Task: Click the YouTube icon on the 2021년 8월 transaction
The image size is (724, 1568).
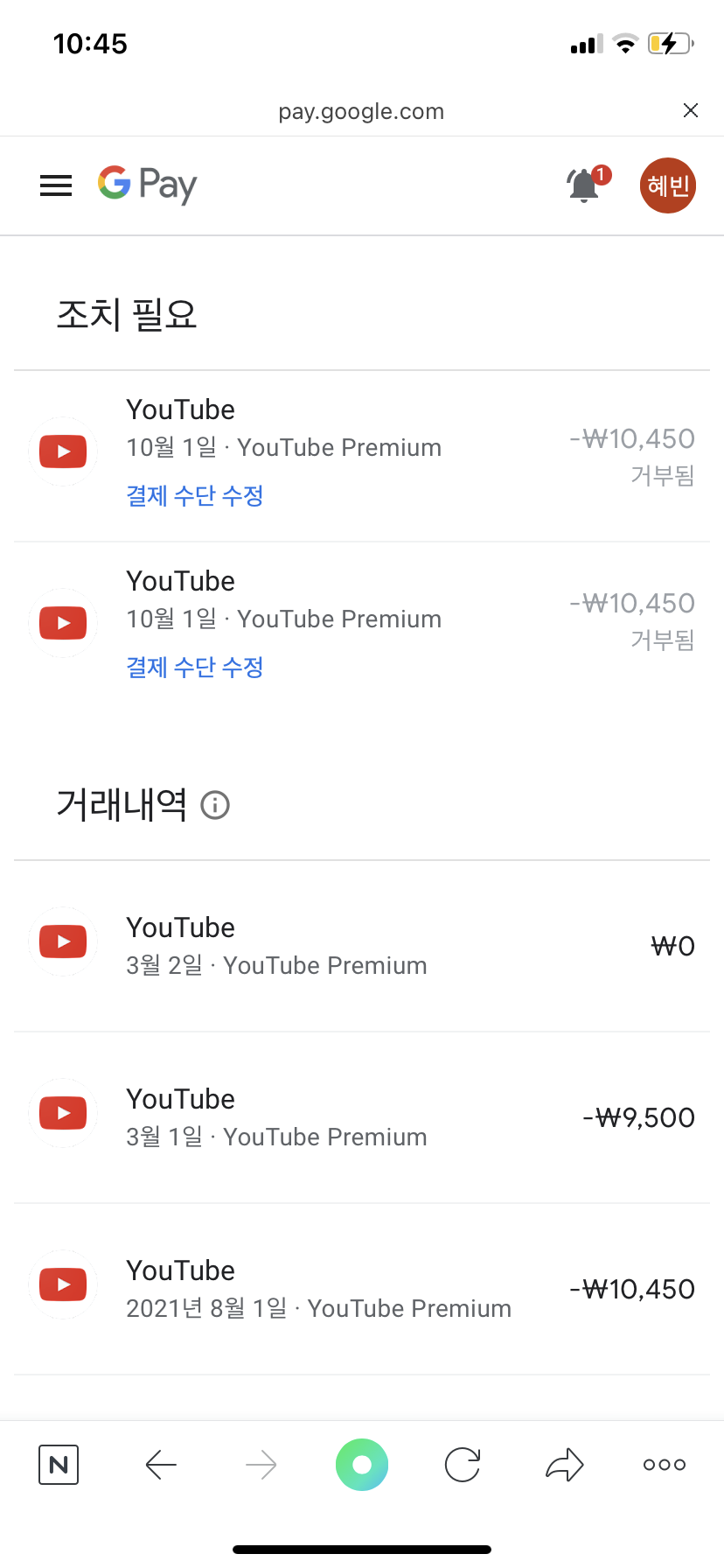Action: pos(62,1284)
